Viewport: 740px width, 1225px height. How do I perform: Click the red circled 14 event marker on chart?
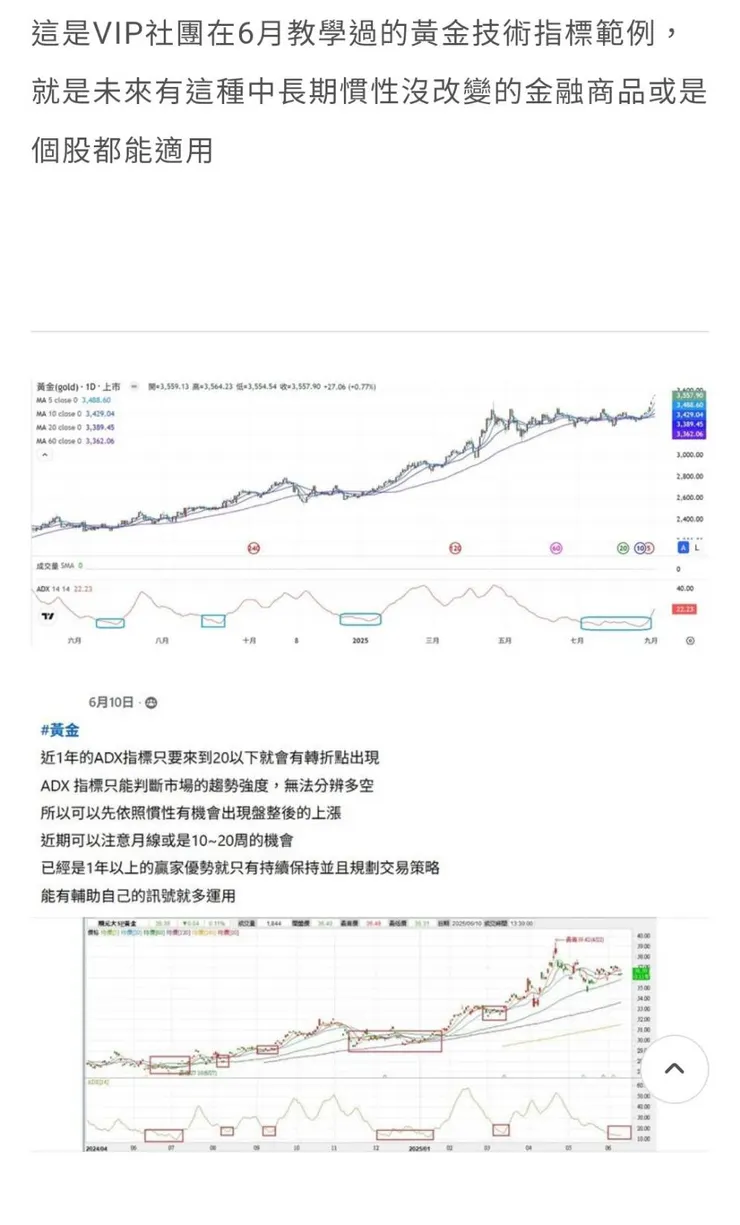(253, 545)
